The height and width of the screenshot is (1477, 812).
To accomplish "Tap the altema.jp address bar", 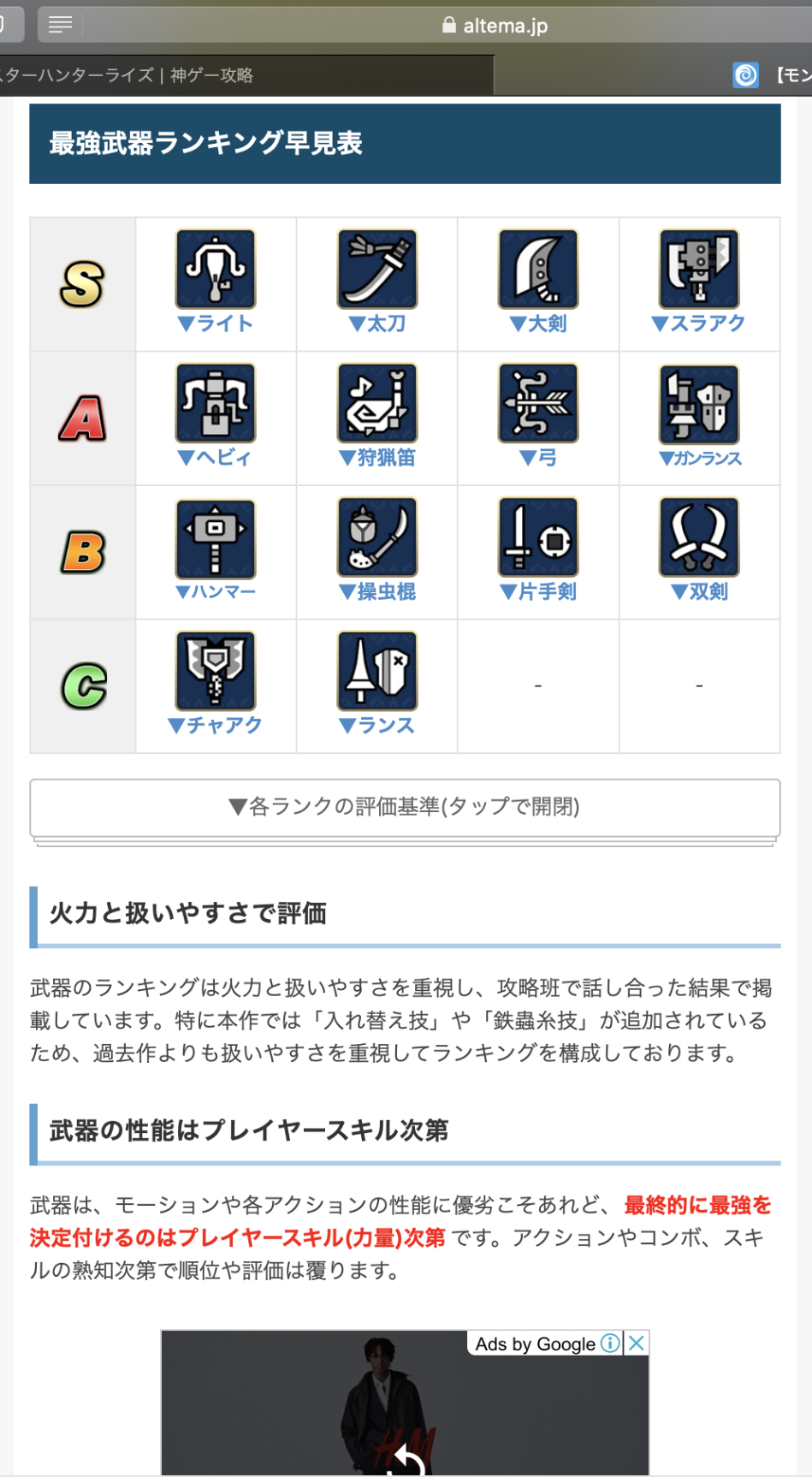I will [496, 26].
